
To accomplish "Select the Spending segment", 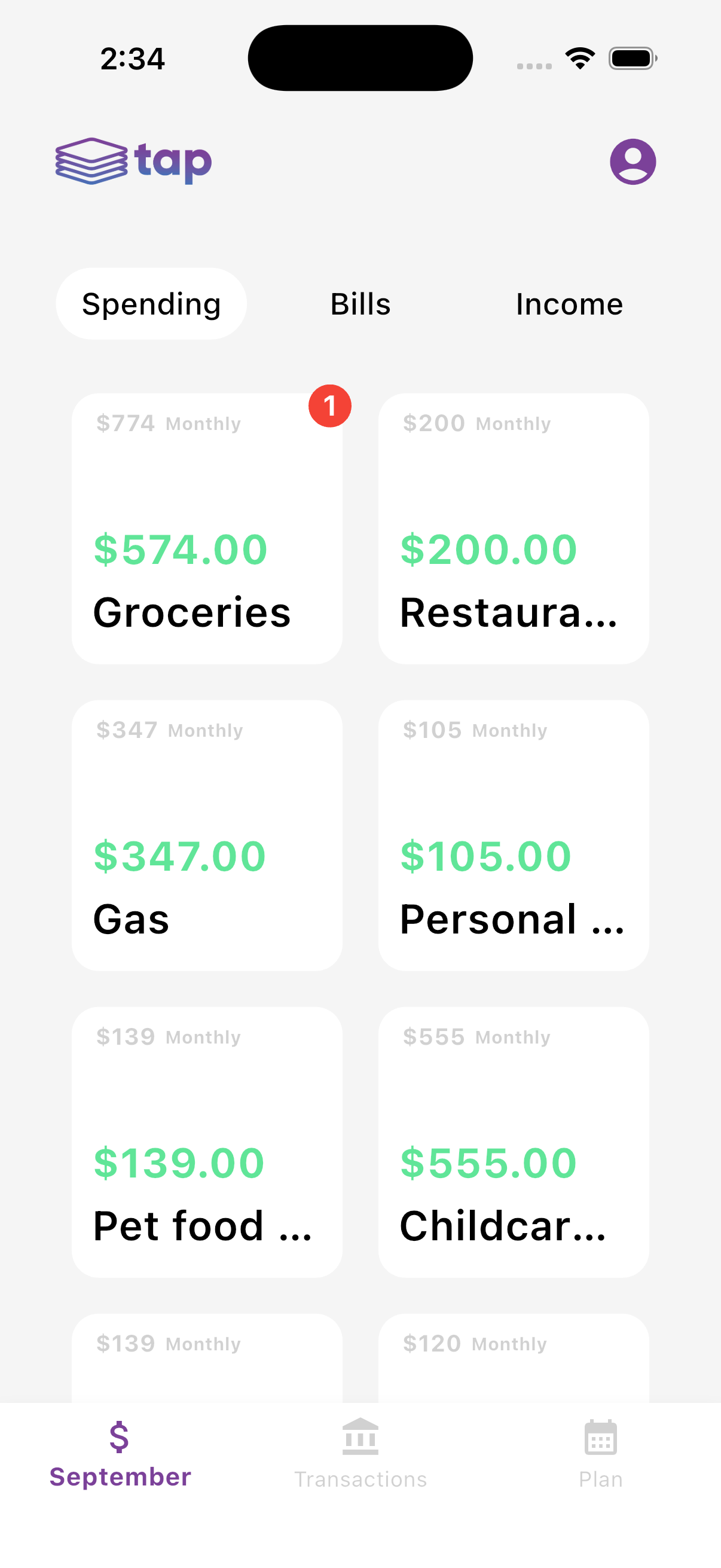I will [151, 304].
